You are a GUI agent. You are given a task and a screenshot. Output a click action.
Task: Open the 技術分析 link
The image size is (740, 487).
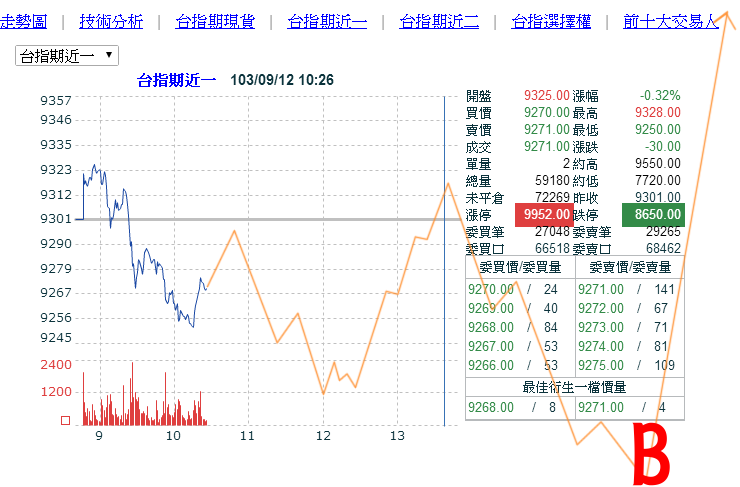111,20
